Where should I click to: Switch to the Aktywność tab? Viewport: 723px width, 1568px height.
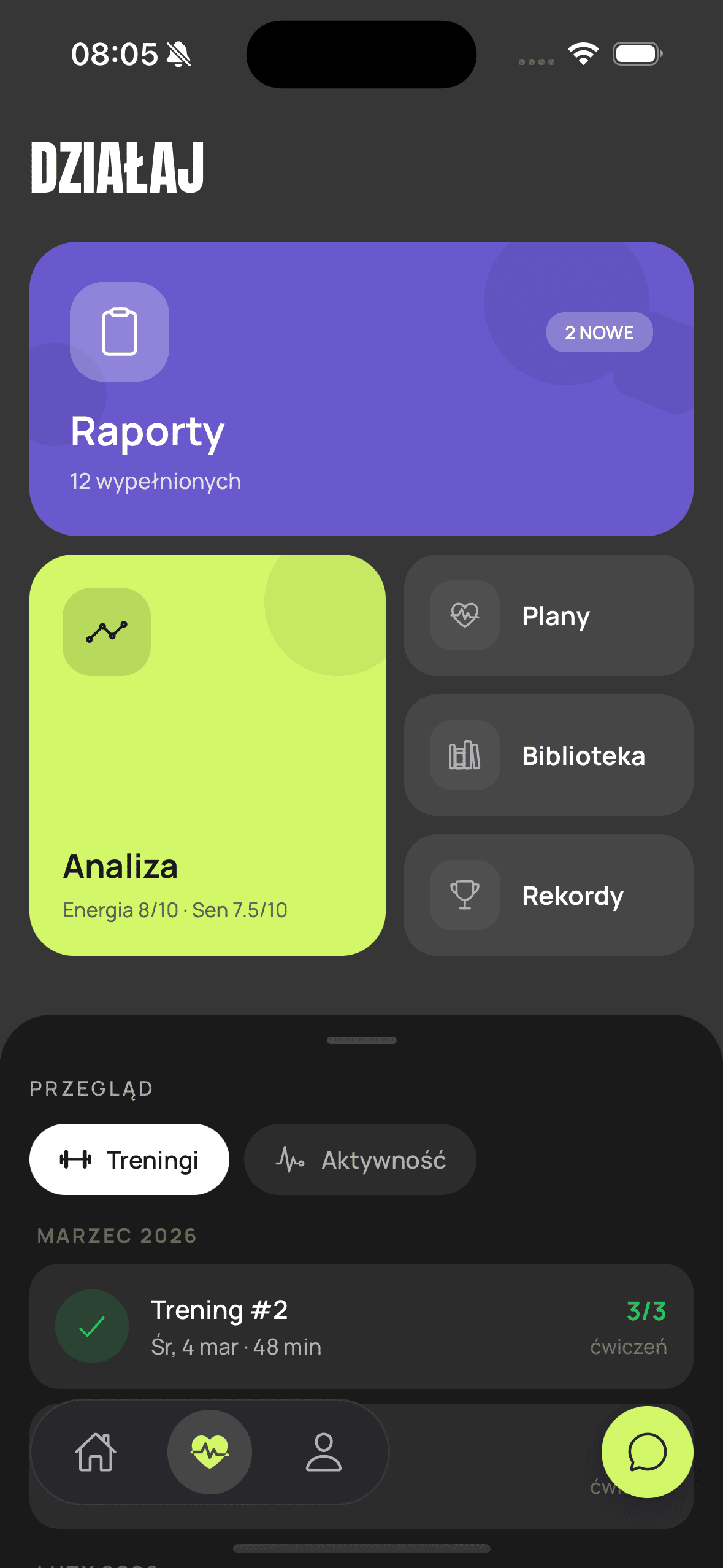[360, 1159]
